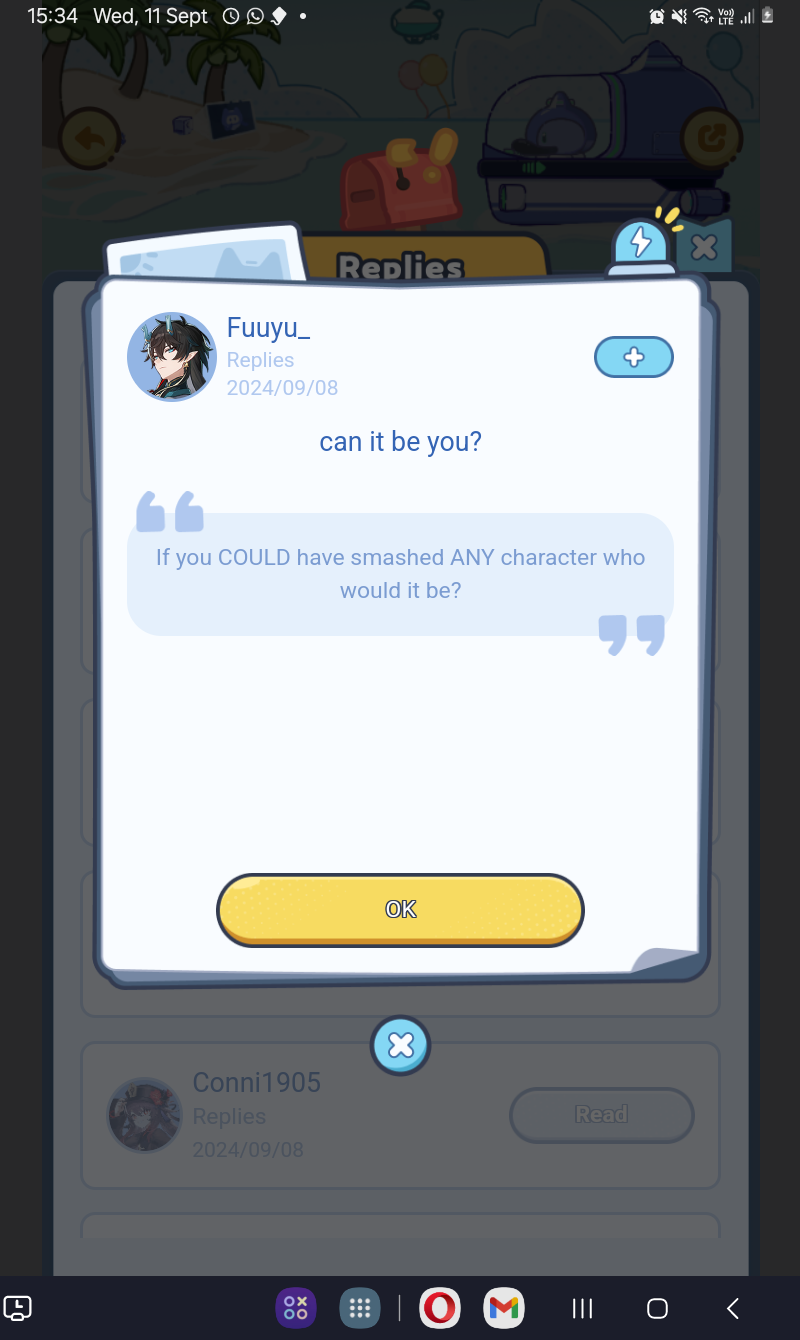Confirm the question by tapping OK
This screenshot has width=800, height=1340.
point(400,909)
